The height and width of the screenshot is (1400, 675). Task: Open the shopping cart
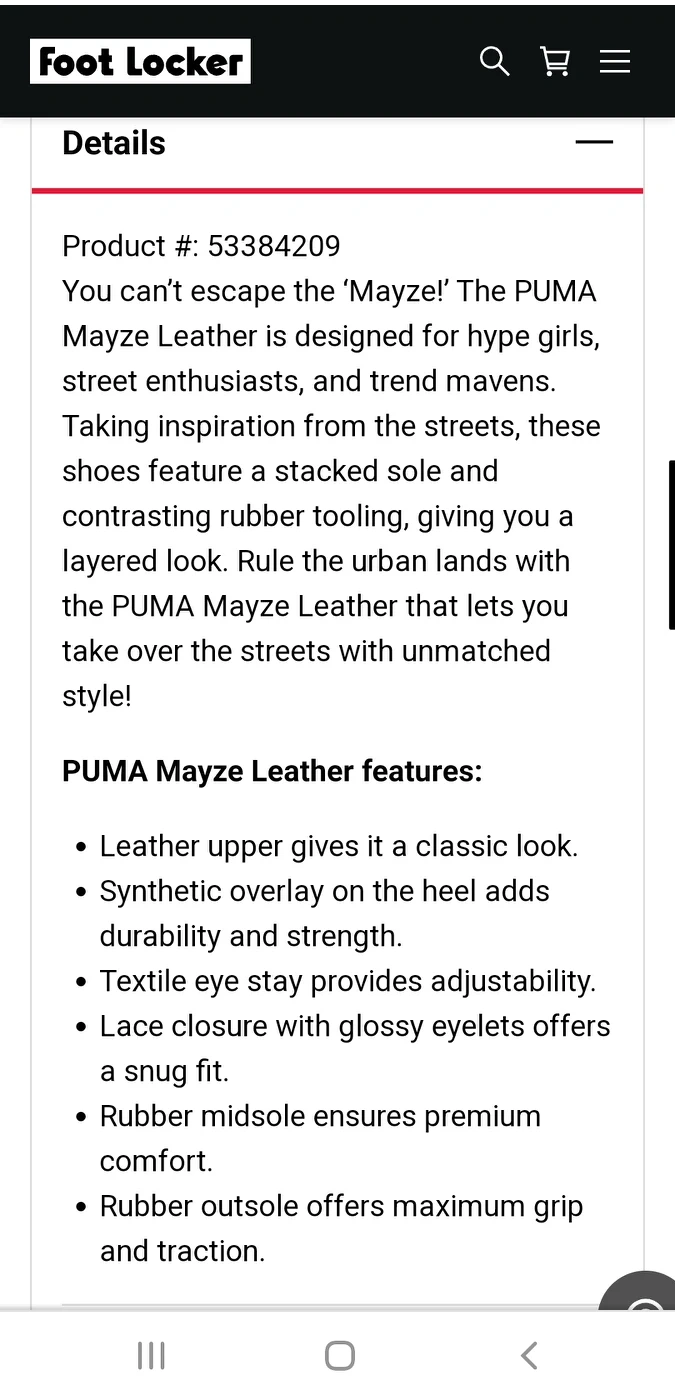click(555, 61)
